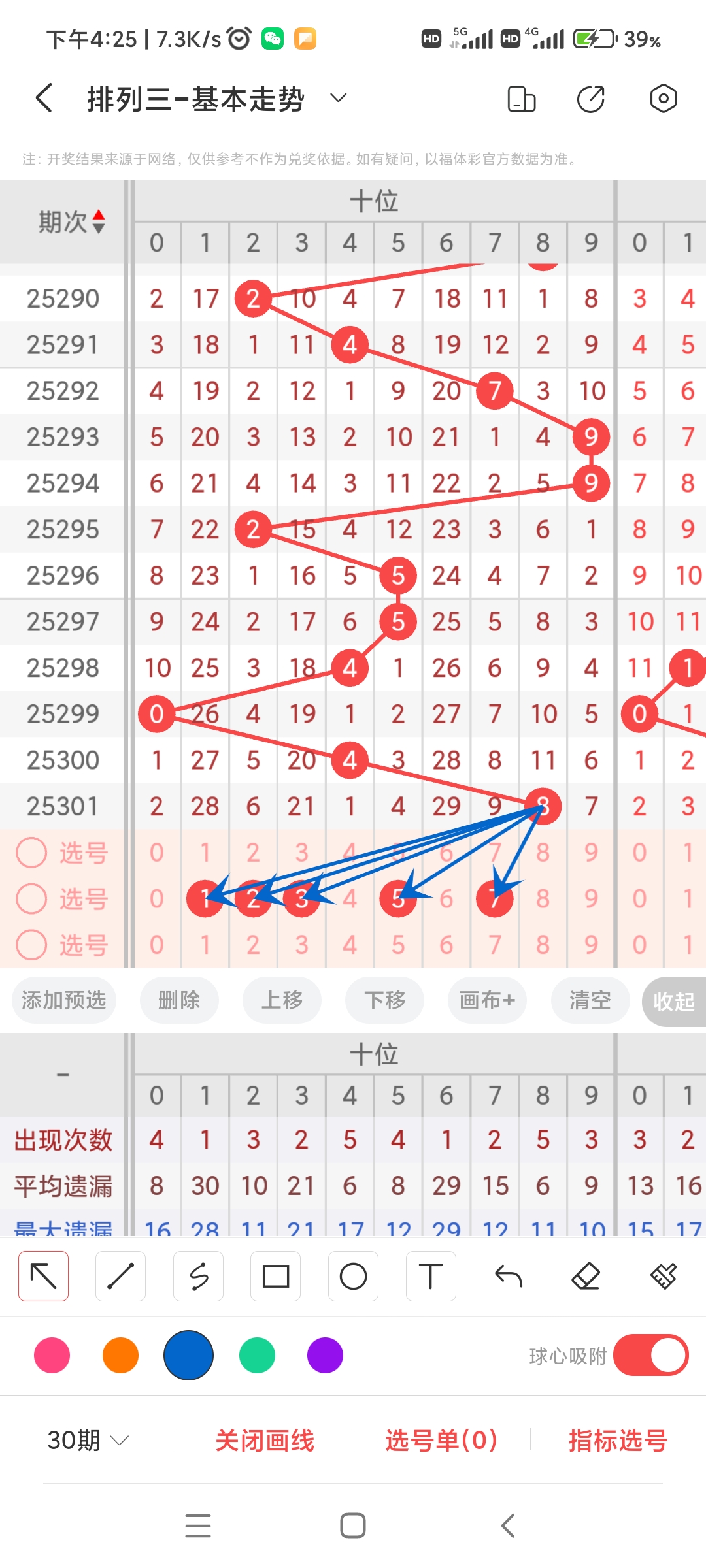706x1568 pixels.
Task: Select the circle drawing tool
Action: 353,1276
